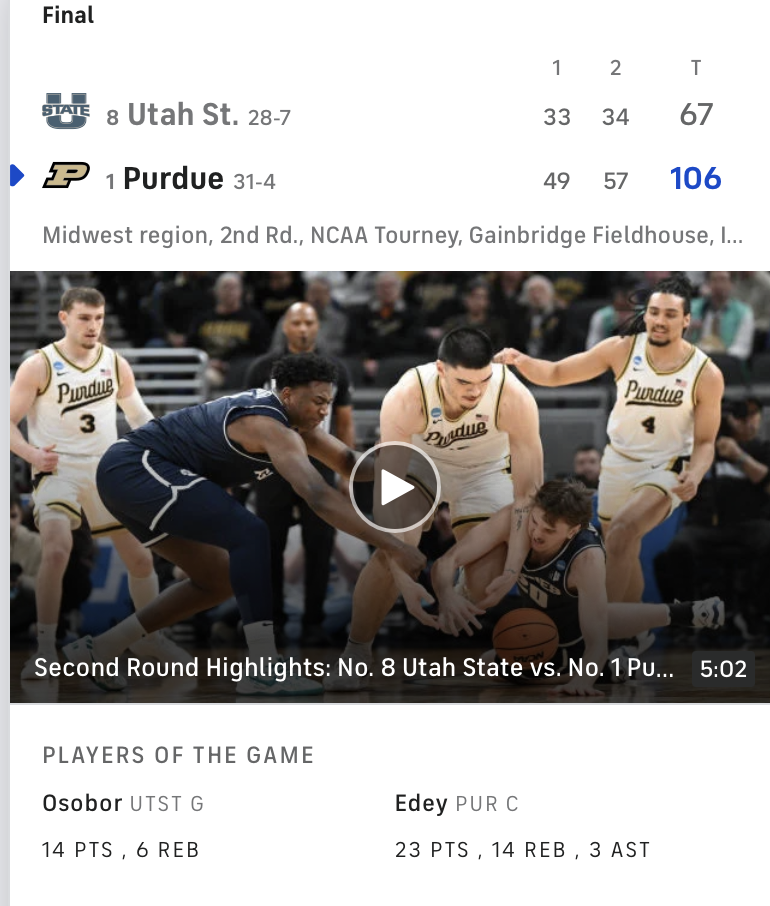
Task: Play the Second Round Highlights video
Action: click(x=394, y=487)
